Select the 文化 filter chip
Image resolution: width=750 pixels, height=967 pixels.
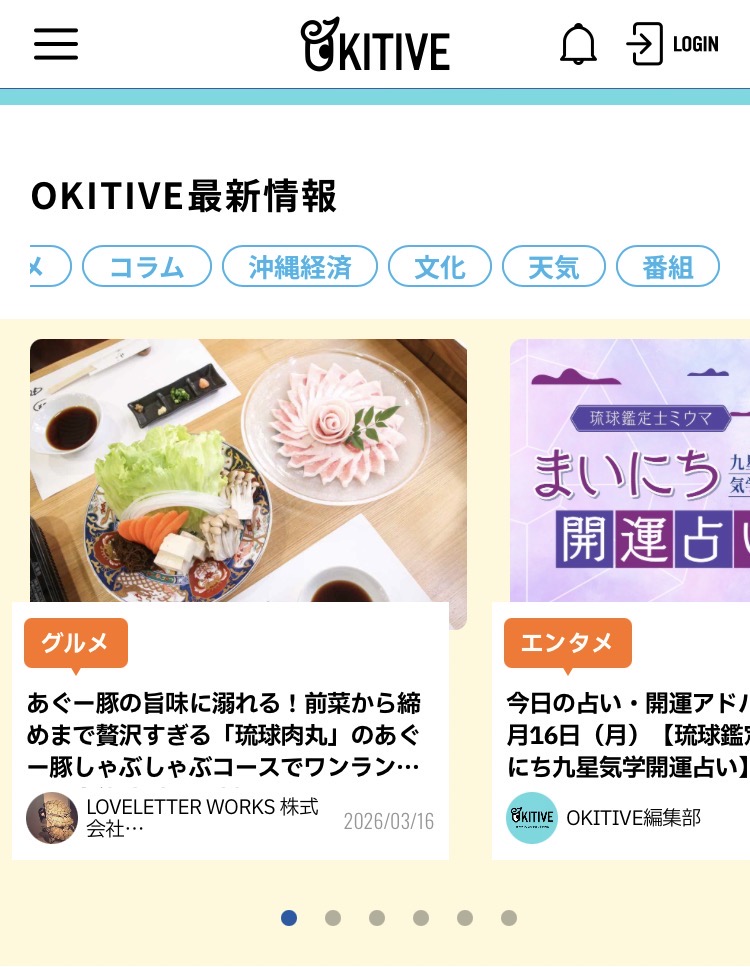(x=440, y=266)
